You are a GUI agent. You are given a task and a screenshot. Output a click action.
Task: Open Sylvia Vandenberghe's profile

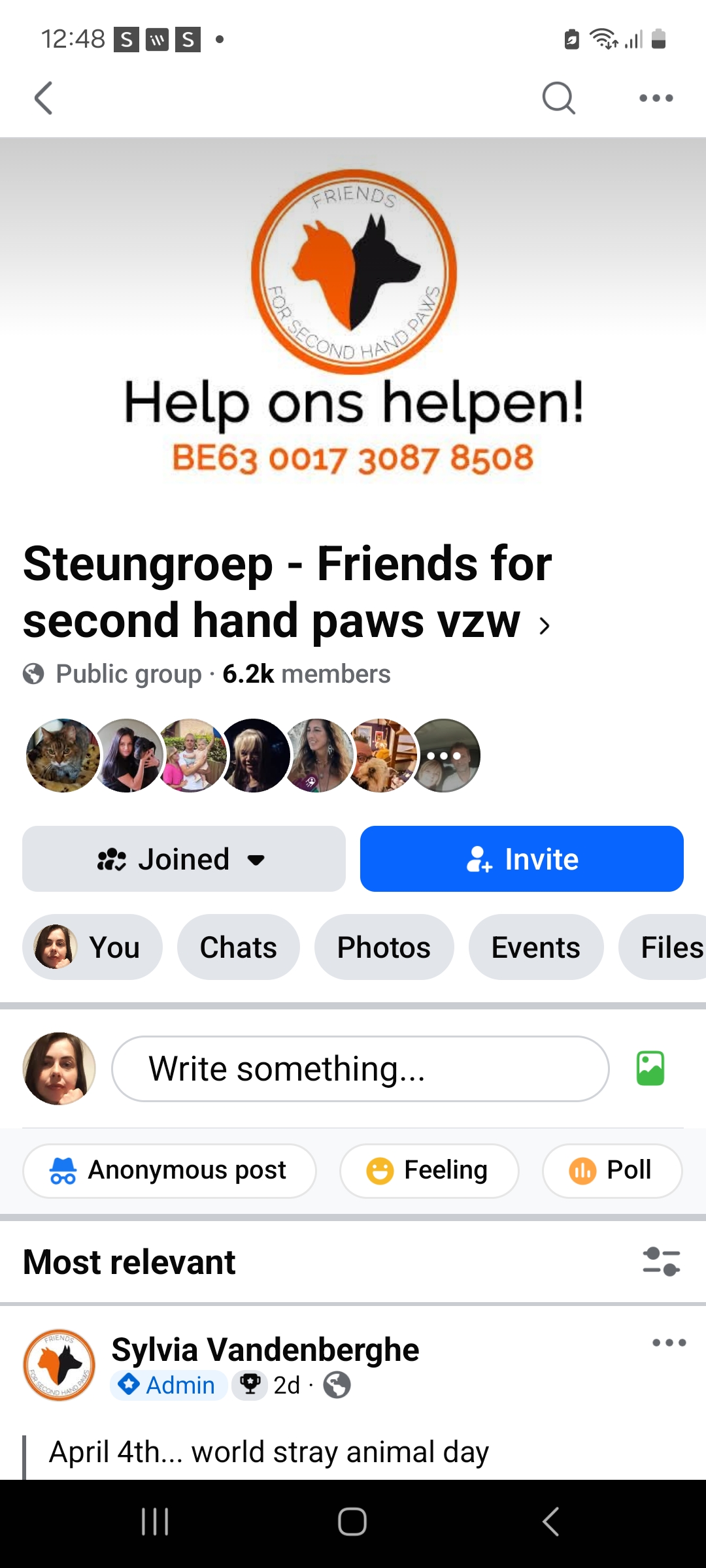tap(265, 1350)
